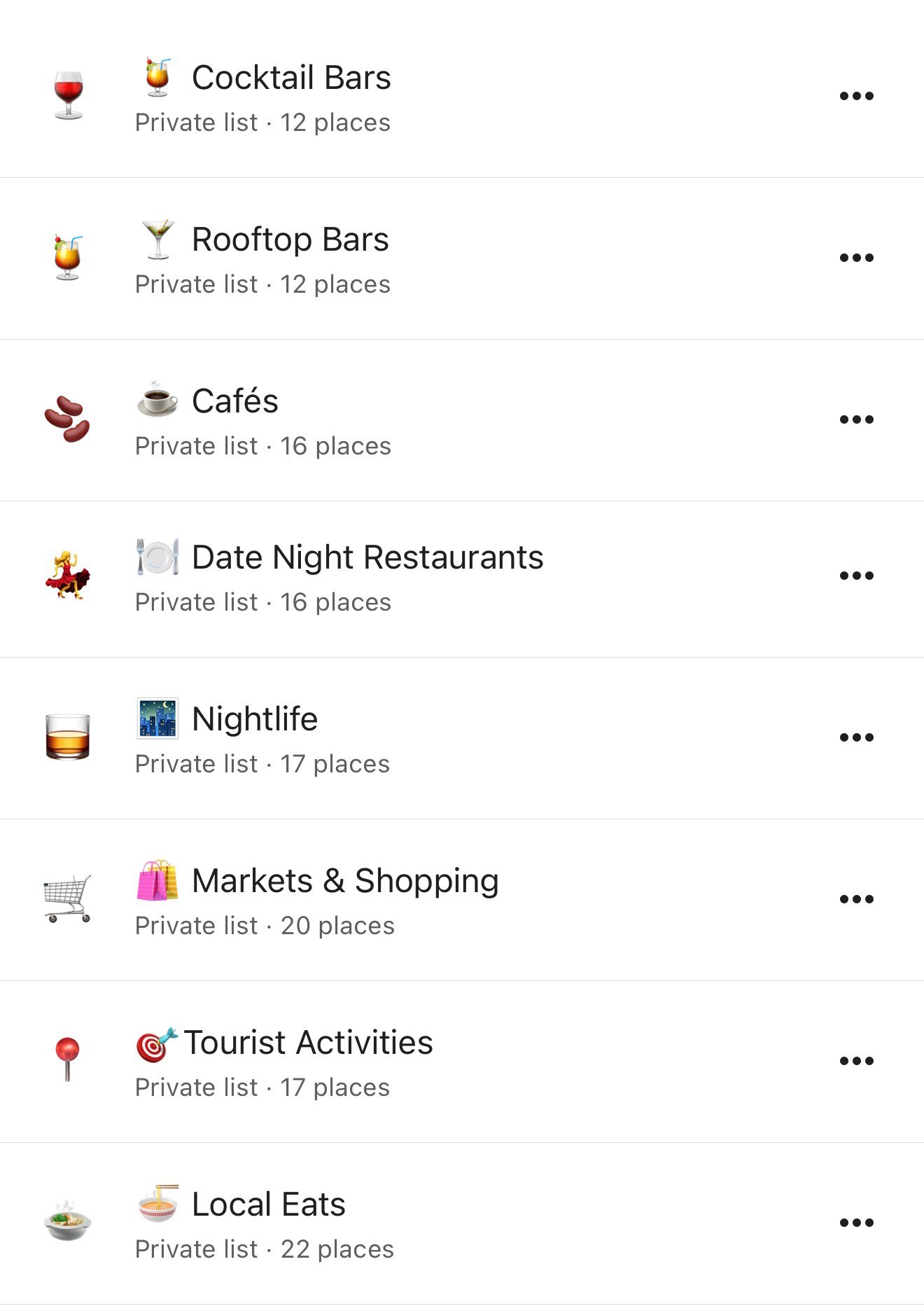This screenshot has width=924, height=1306.
Task: Open more options for Cocktail Bars
Action: 856,96
